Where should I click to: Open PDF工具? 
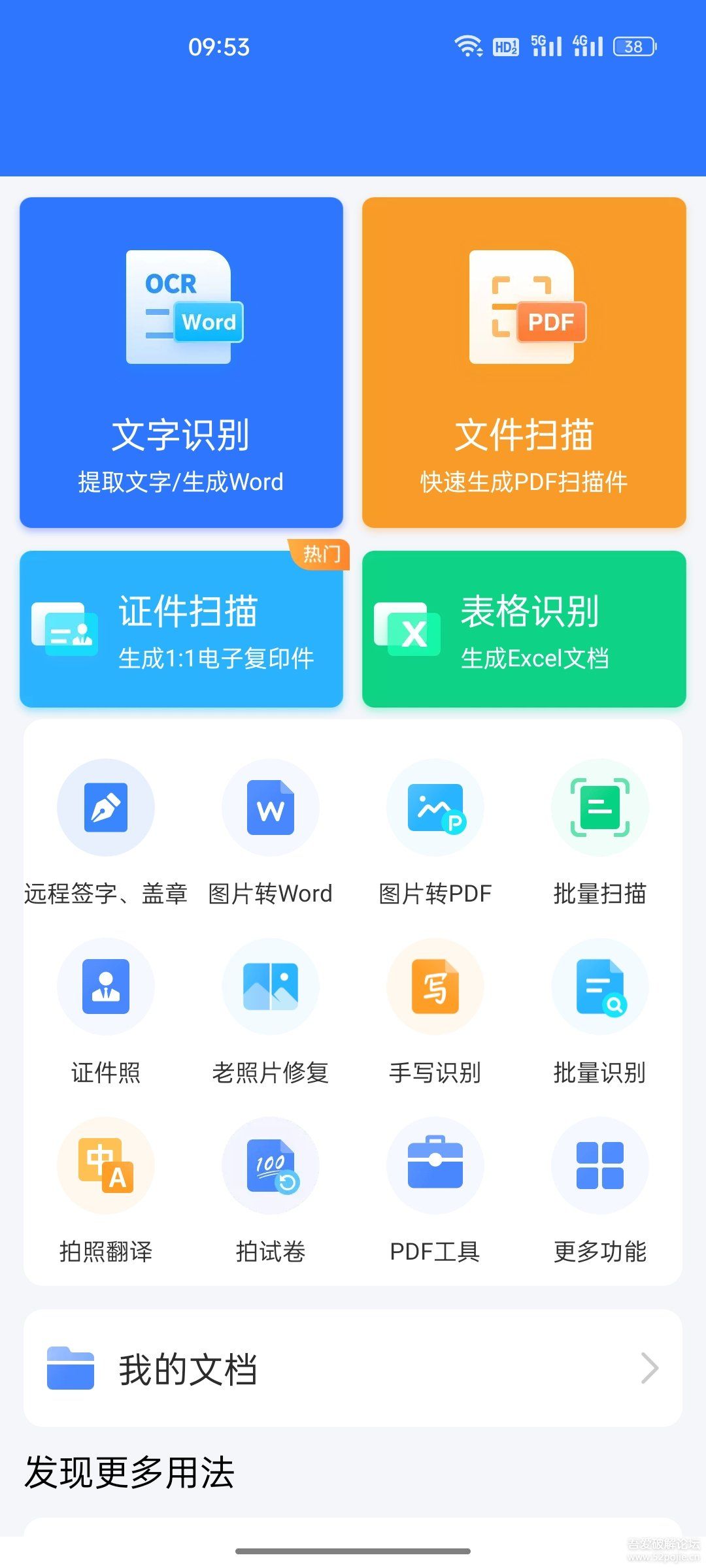coord(435,1190)
